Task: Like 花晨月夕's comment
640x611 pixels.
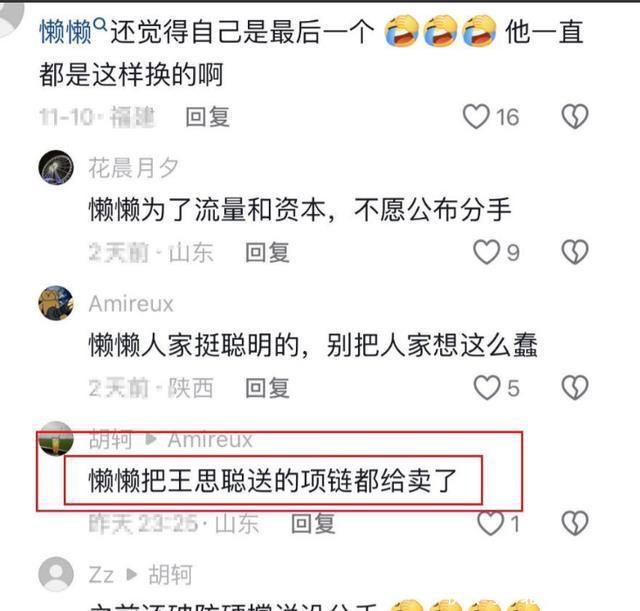Action: click(486, 252)
